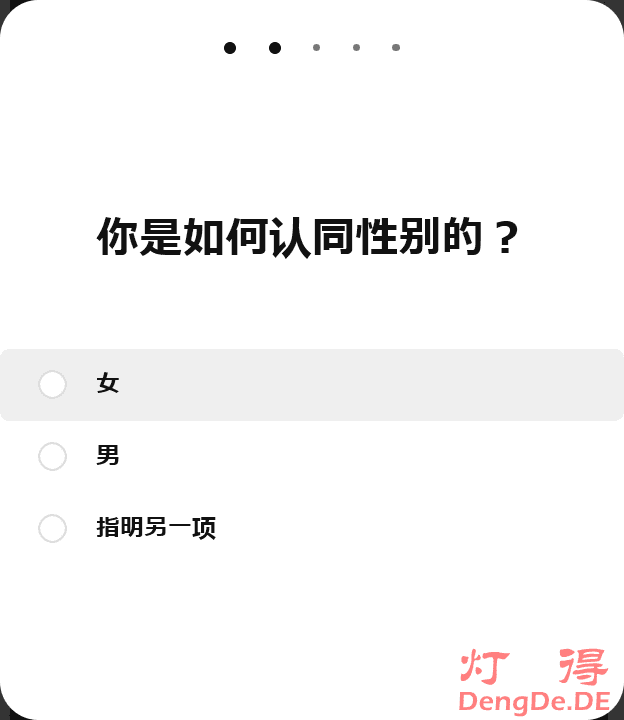Select the 女 gender option

(53, 384)
